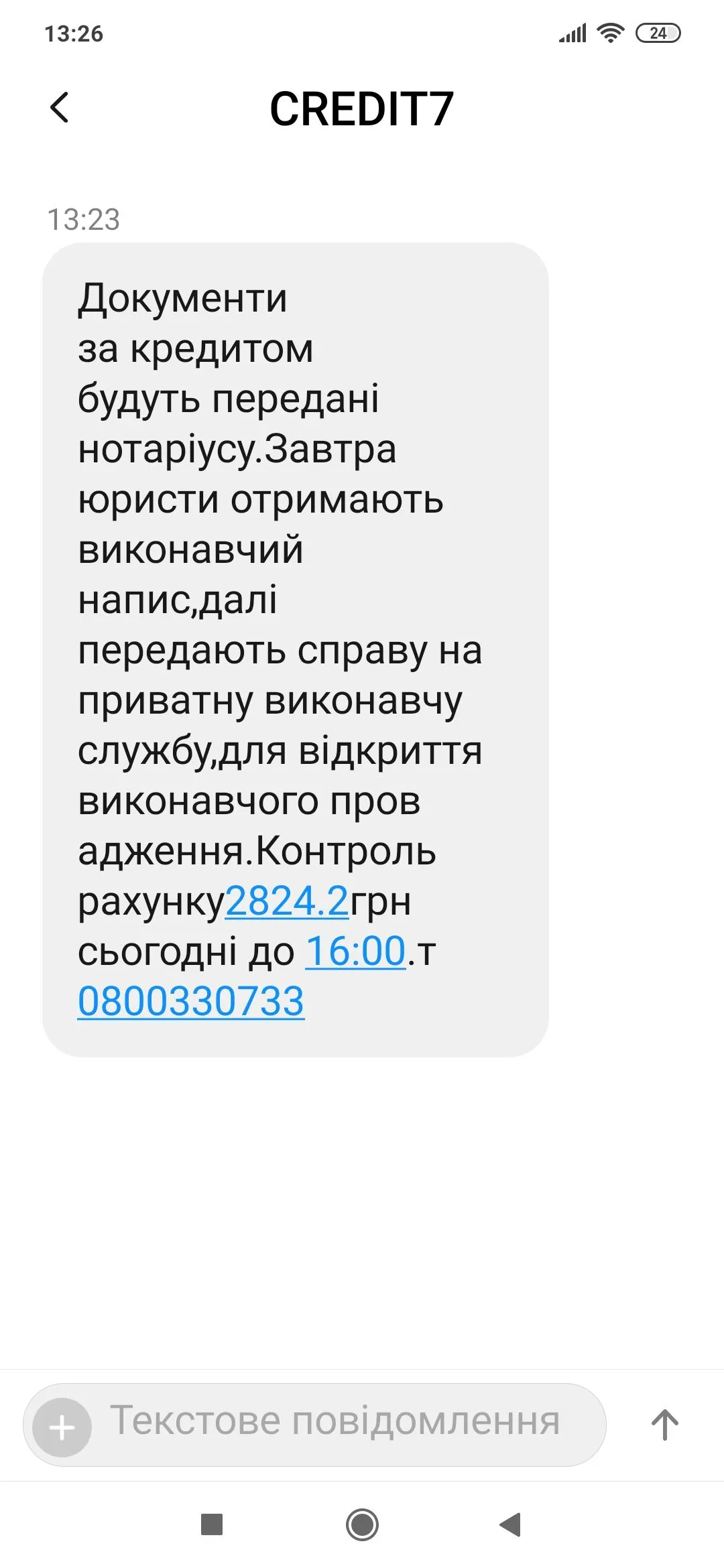The height and width of the screenshot is (1568, 724).
Task: Focus the Текстове повідомлення text field
Action: click(335, 1421)
